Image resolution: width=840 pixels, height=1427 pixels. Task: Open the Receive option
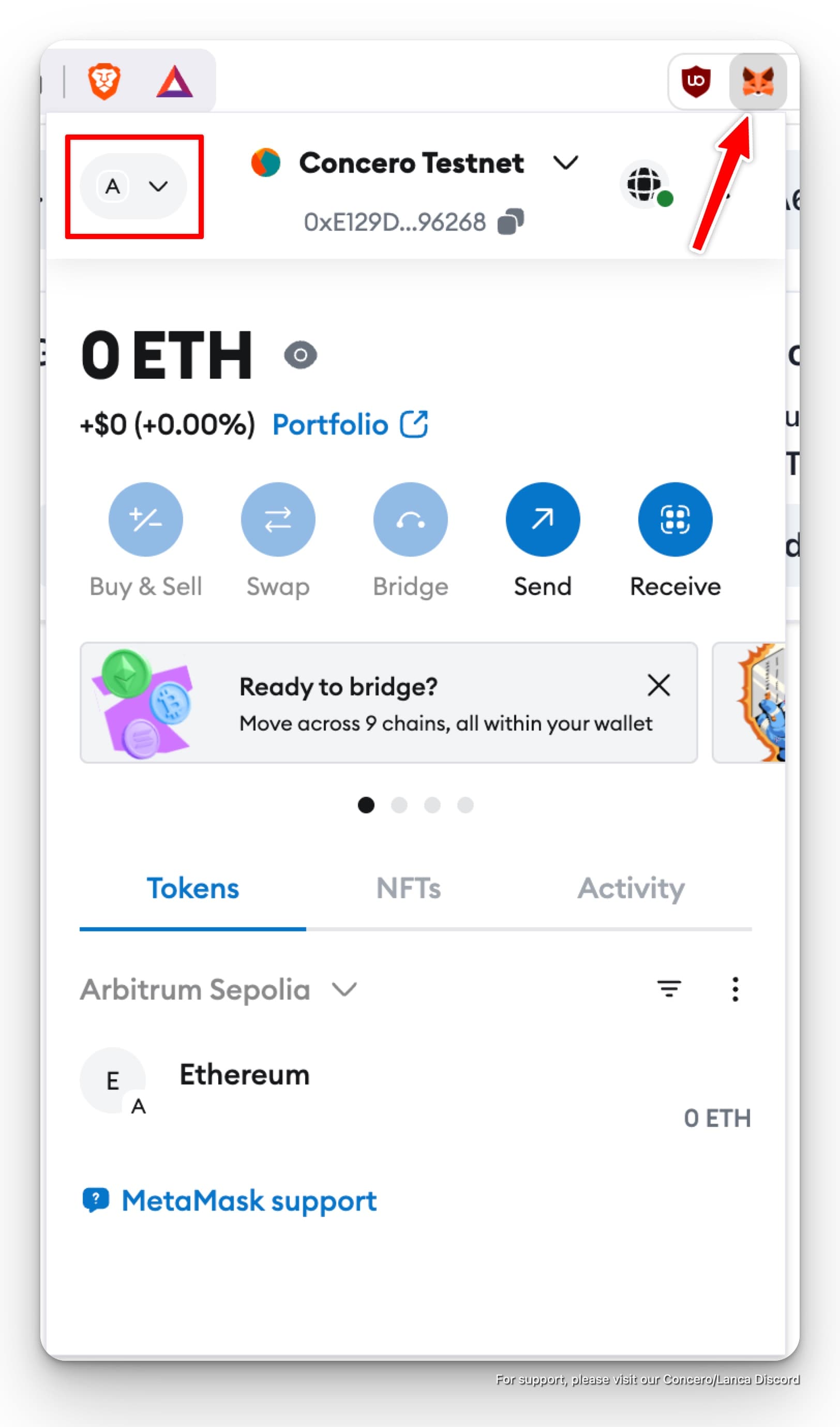pyautogui.click(x=674, y=519)
